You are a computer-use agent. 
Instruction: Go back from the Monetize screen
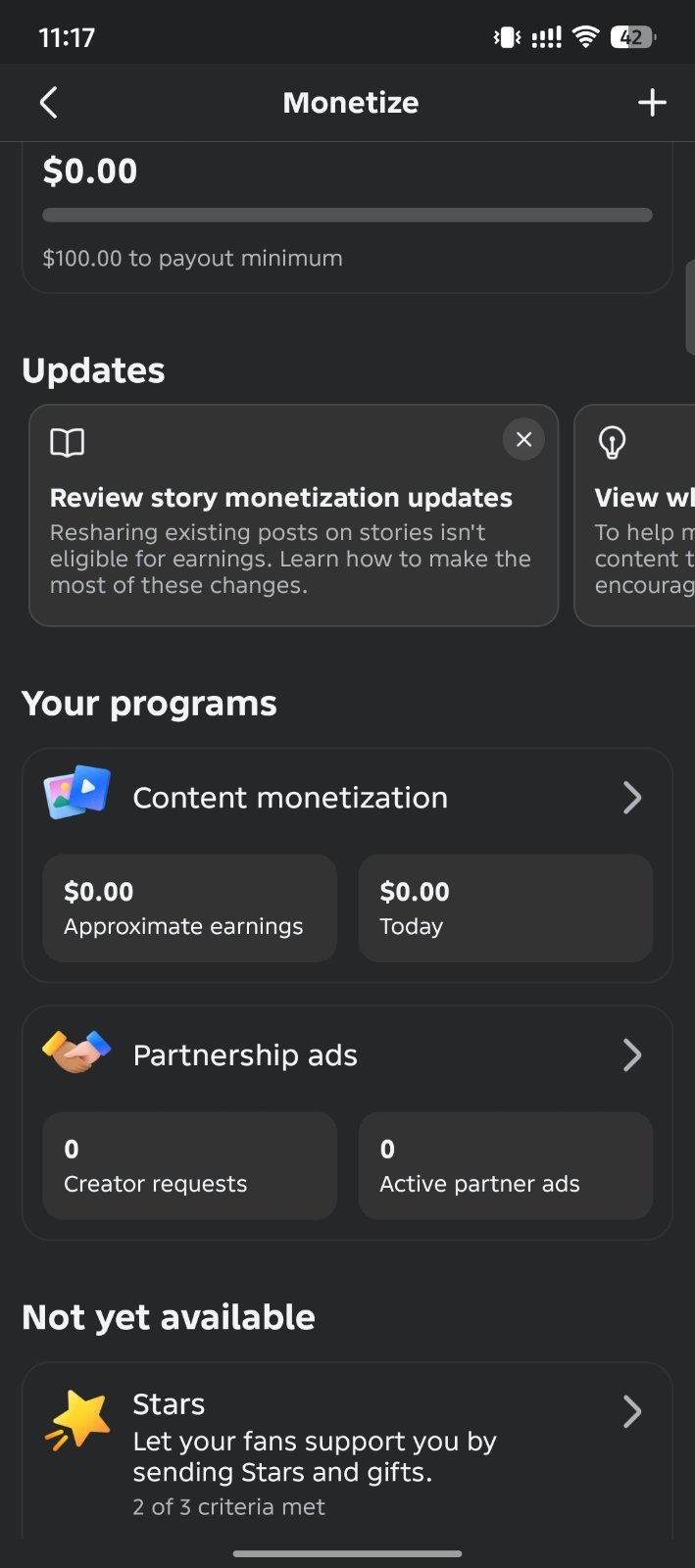pos(48,102)
